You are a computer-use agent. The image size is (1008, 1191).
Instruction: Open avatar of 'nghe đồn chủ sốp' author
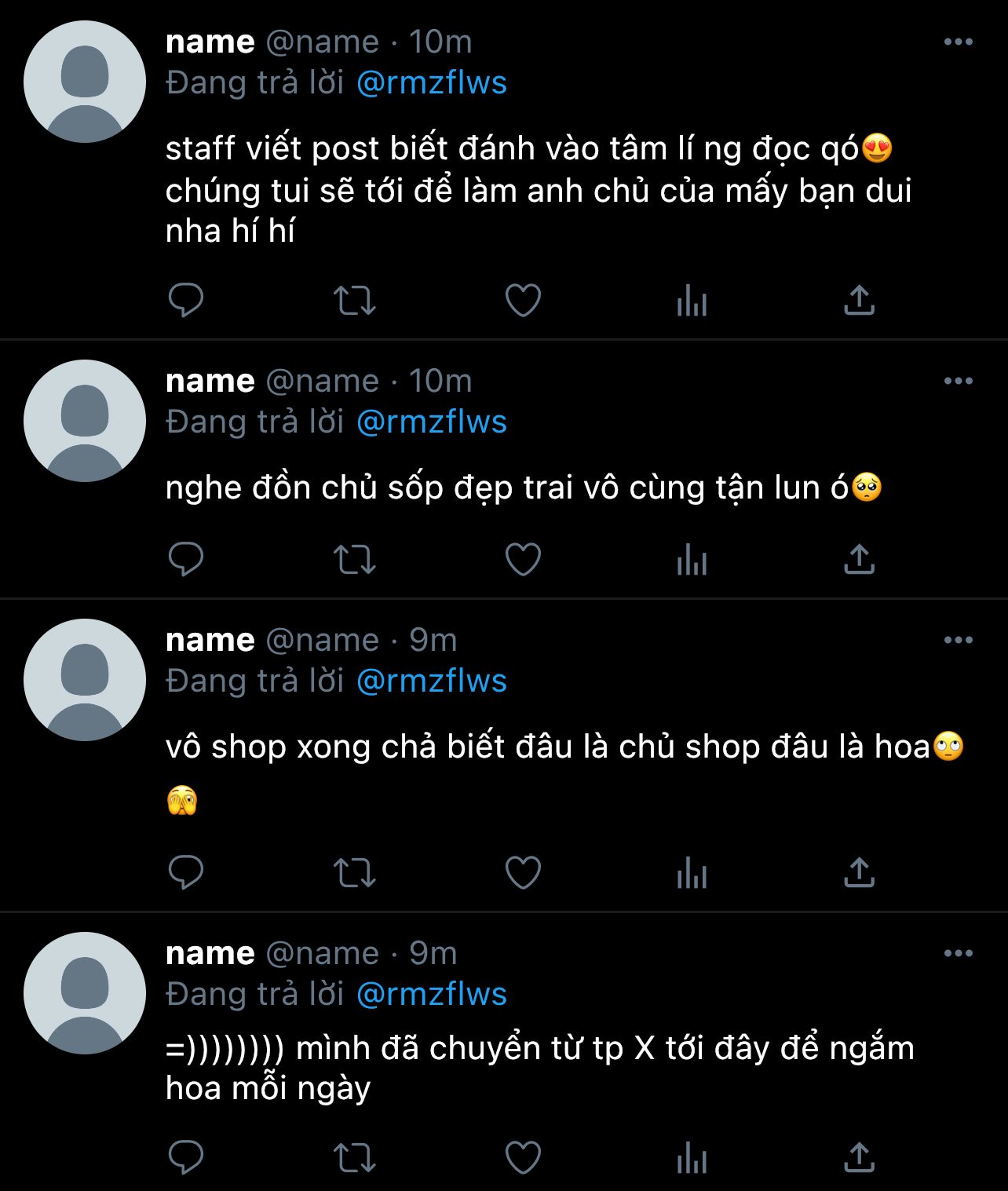coord(85,421)
